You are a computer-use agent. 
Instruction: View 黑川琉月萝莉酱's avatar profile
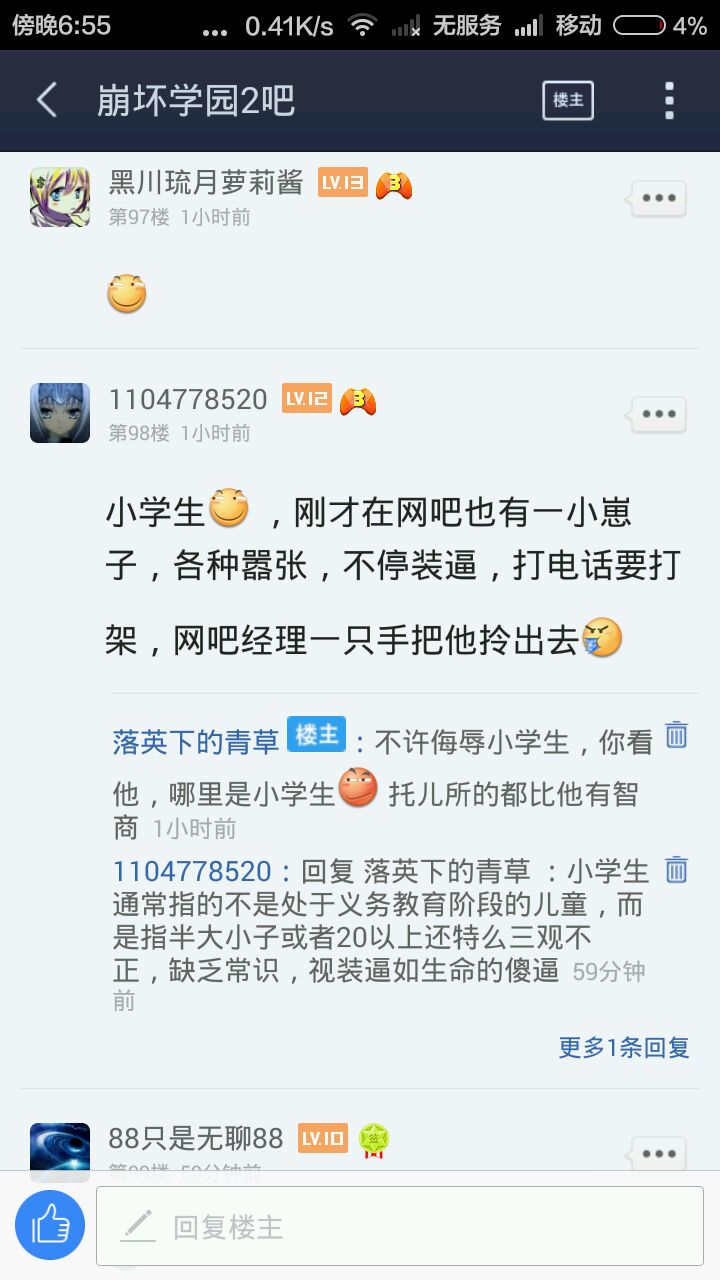click(x=60, y=197)
